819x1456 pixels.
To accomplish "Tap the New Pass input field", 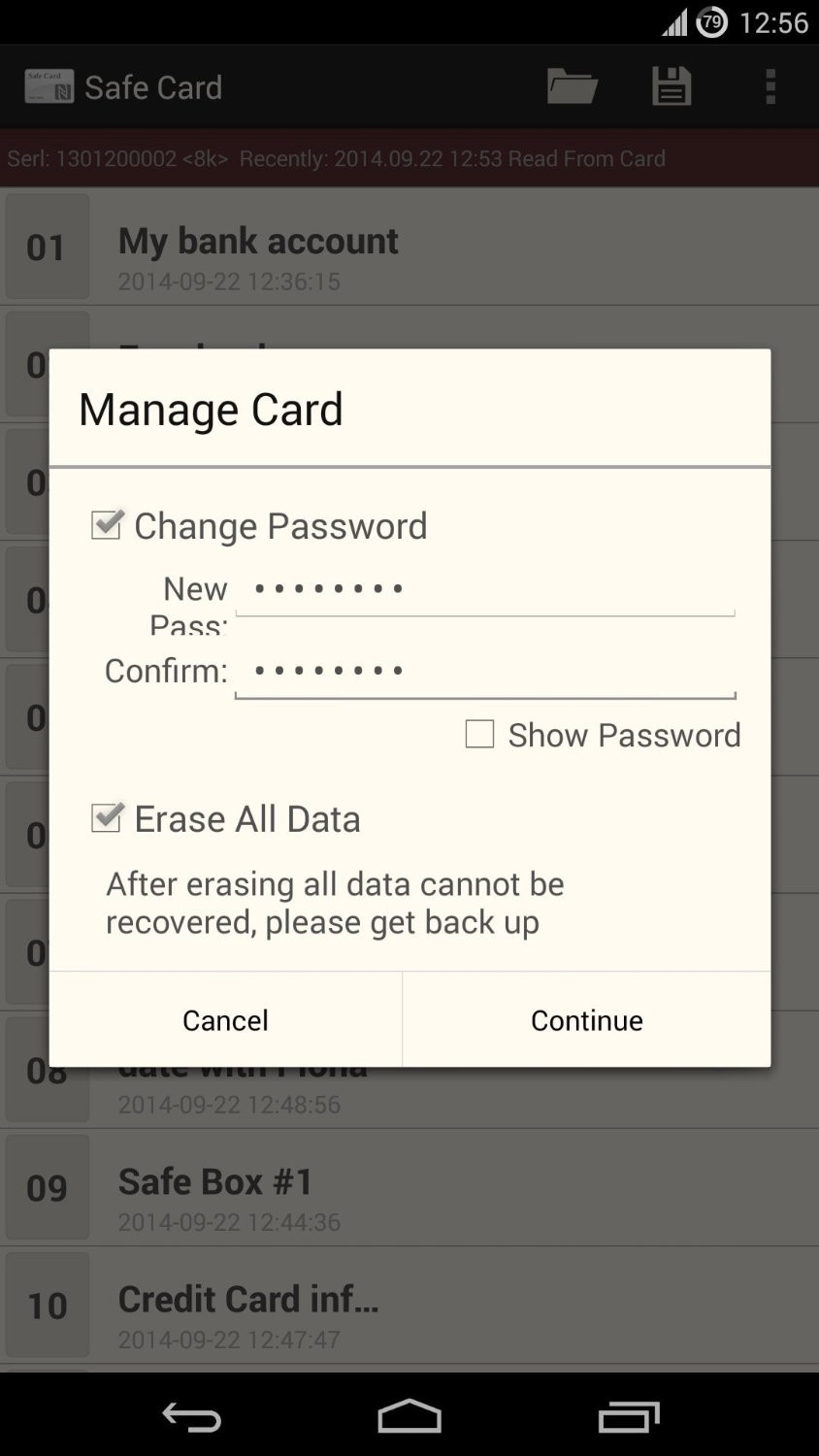I will (484, 589).
